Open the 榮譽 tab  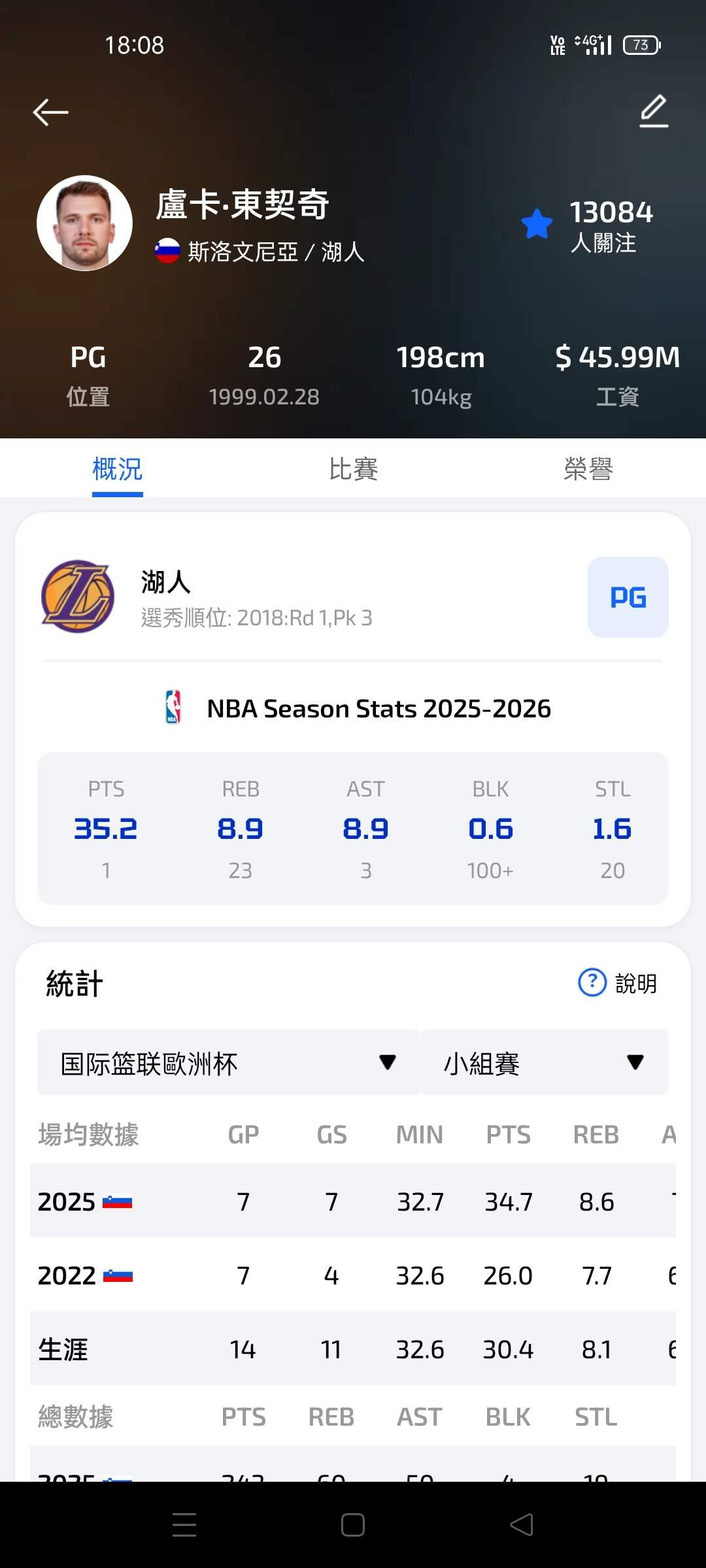(588, 469)
